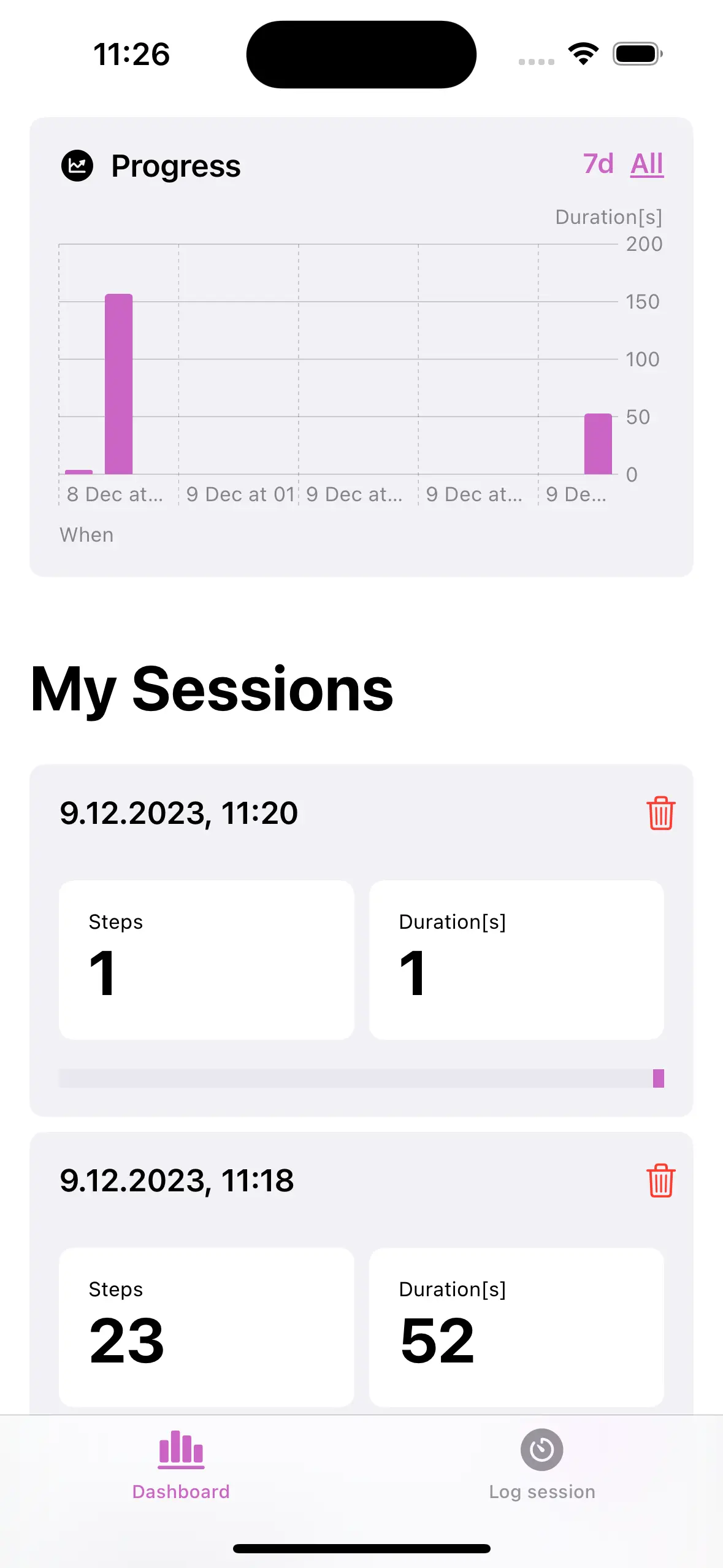Screen dimensions: 723x1568
Task: Click the short 9 Dec duration bar
Action: pyautogui.click(x=597, y=442)
